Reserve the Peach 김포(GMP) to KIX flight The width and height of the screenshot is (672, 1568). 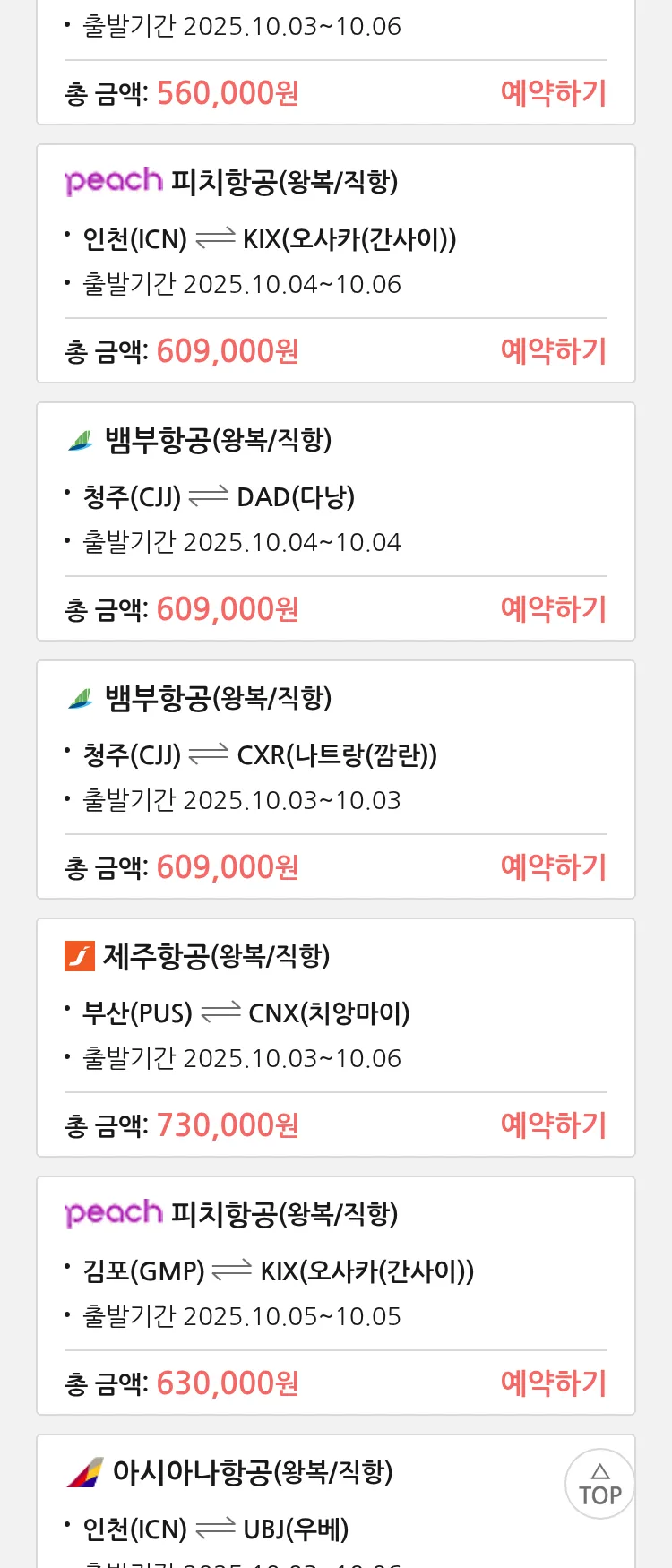(553, 1383)
